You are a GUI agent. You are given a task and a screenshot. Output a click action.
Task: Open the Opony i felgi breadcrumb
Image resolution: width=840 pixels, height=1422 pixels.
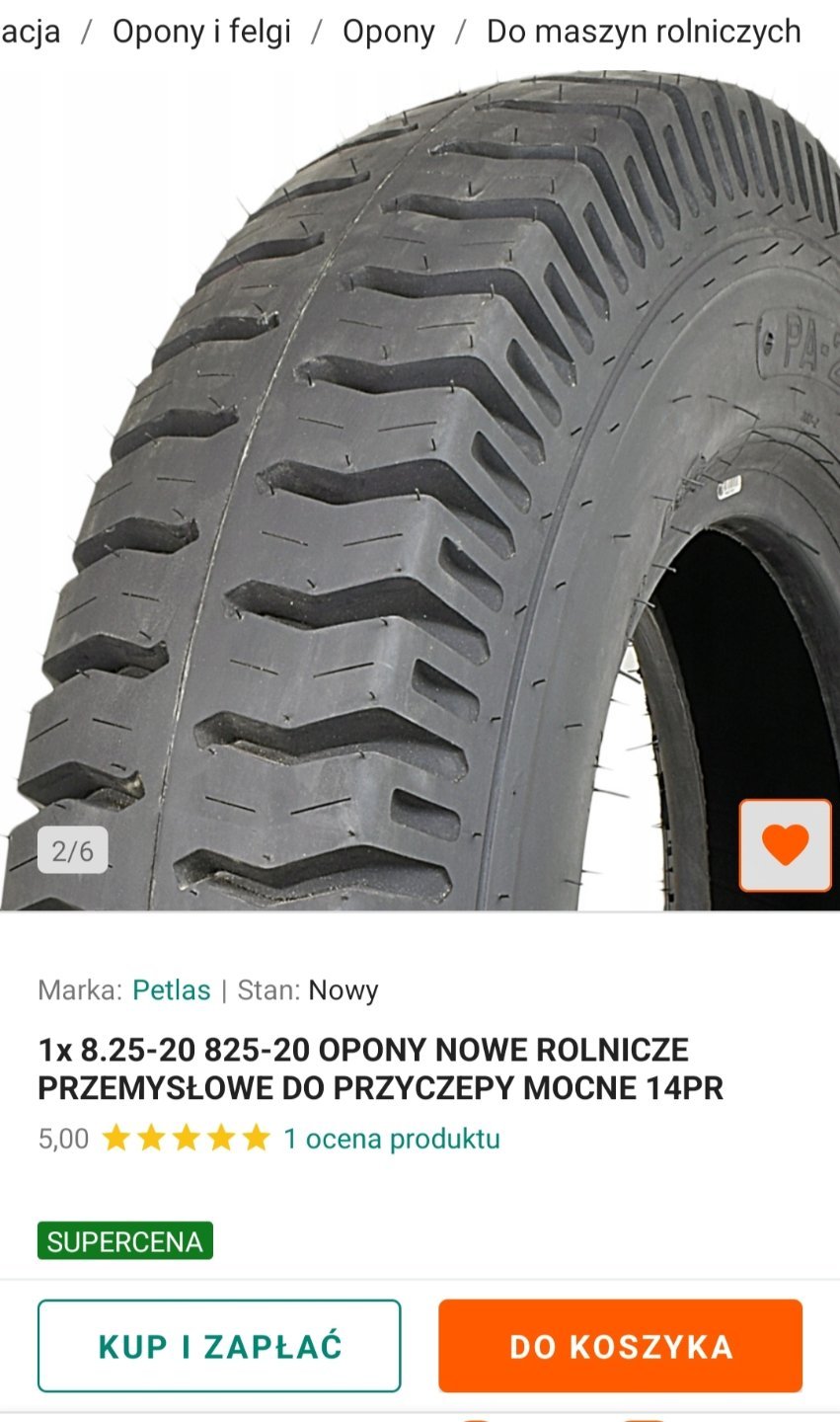pos(201,32)
